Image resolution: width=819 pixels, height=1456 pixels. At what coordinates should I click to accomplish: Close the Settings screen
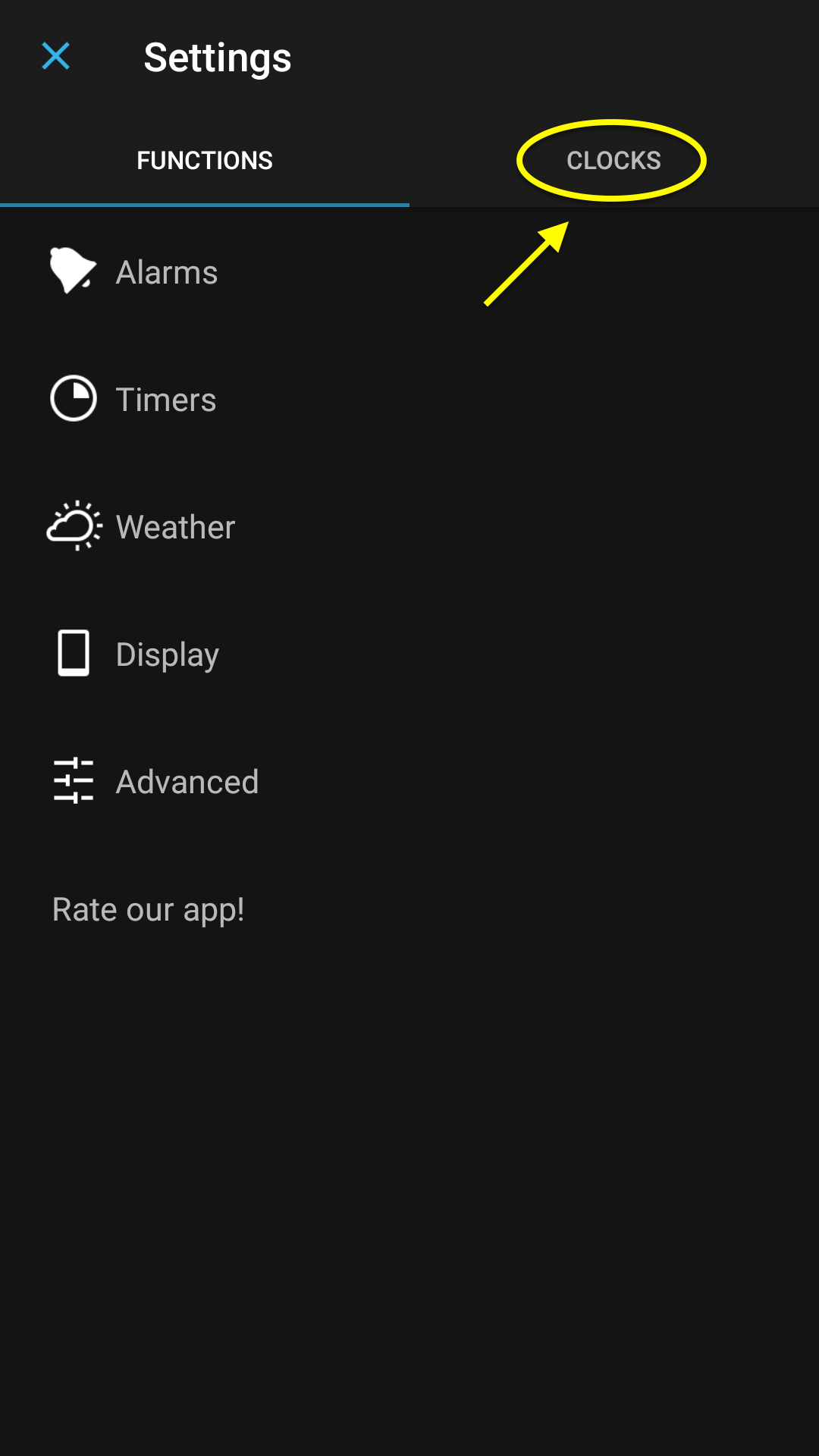[x=56, y=57]
